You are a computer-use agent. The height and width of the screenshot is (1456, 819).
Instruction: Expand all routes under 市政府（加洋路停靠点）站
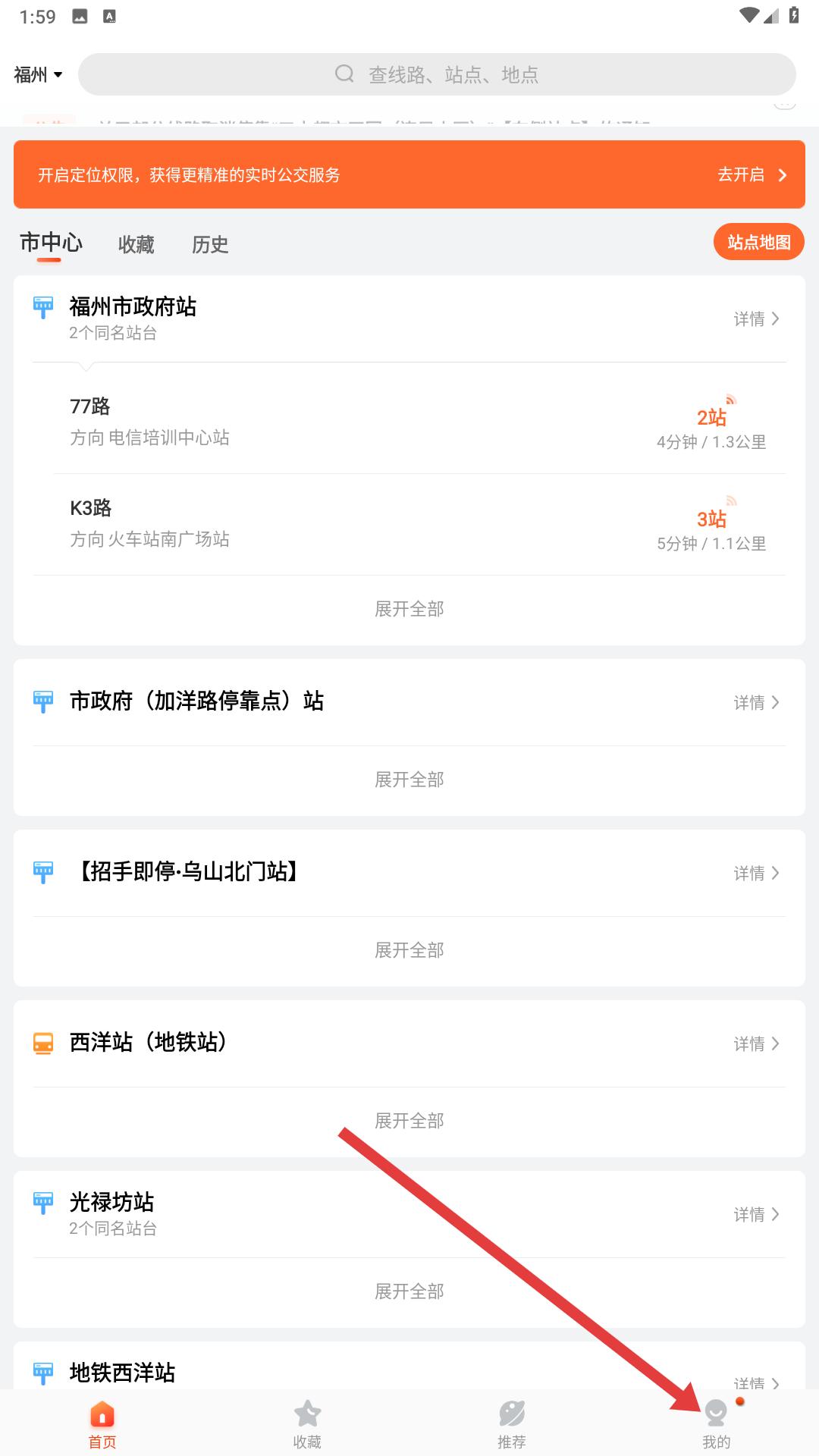pyautogui.click(x=409, y=780)
